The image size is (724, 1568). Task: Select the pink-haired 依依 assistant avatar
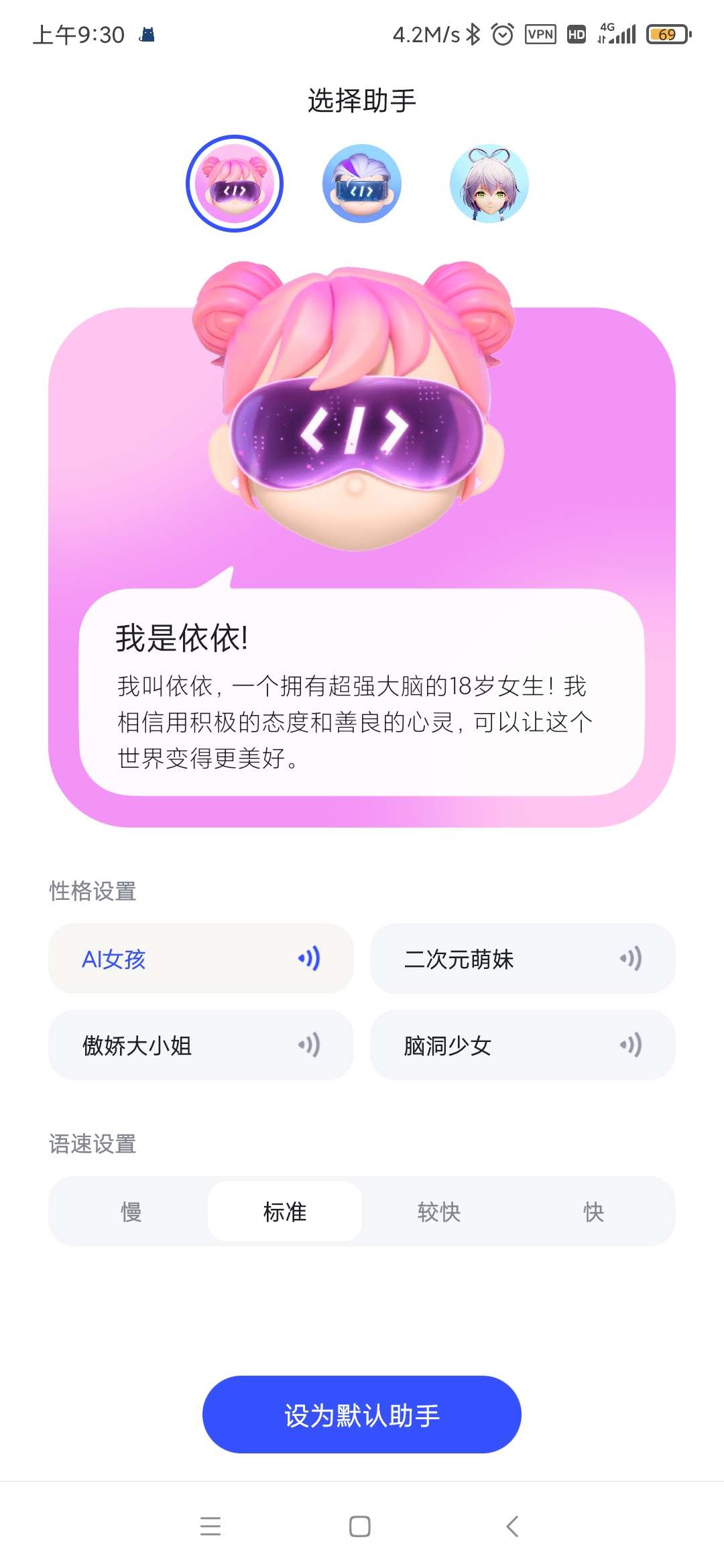tap(235, 184)
